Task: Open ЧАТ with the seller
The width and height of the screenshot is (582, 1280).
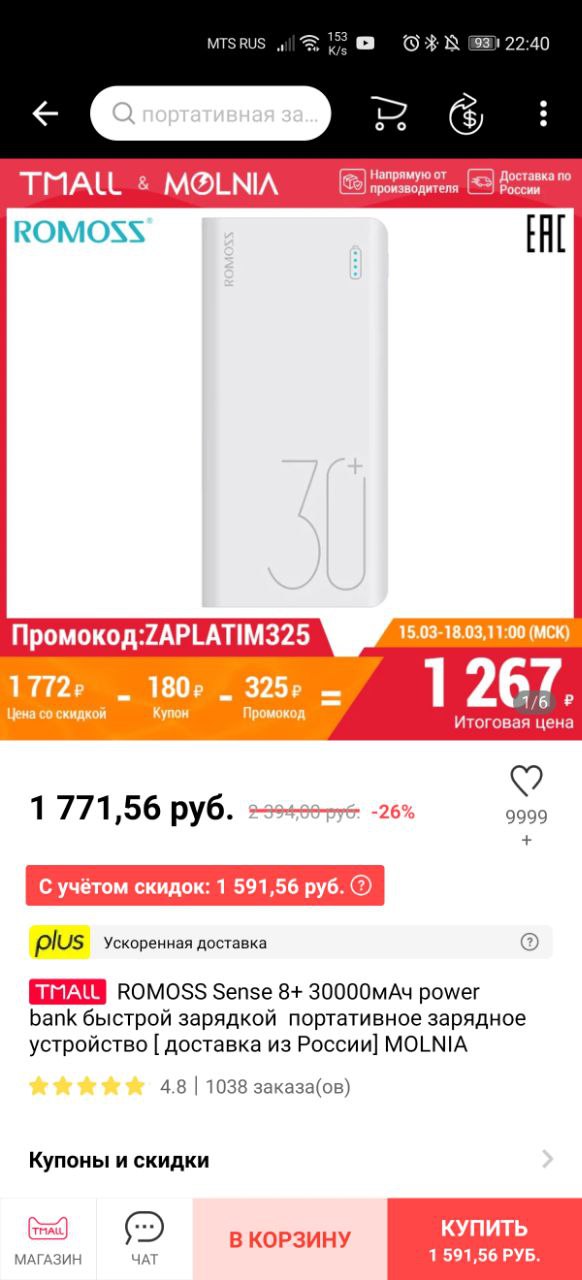Action: (x=144, y=1240)
